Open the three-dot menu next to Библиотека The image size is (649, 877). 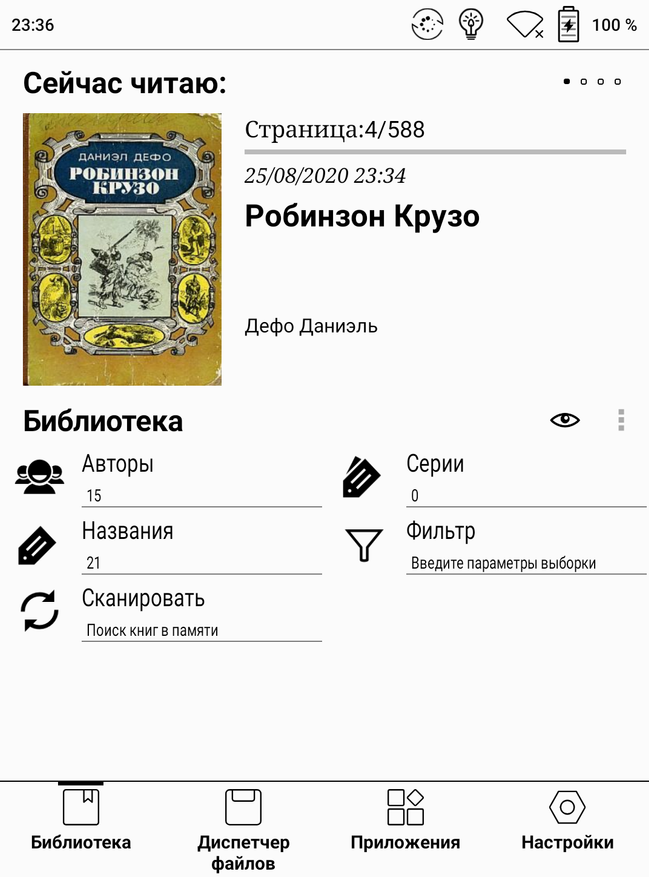[x=621, y=420]
